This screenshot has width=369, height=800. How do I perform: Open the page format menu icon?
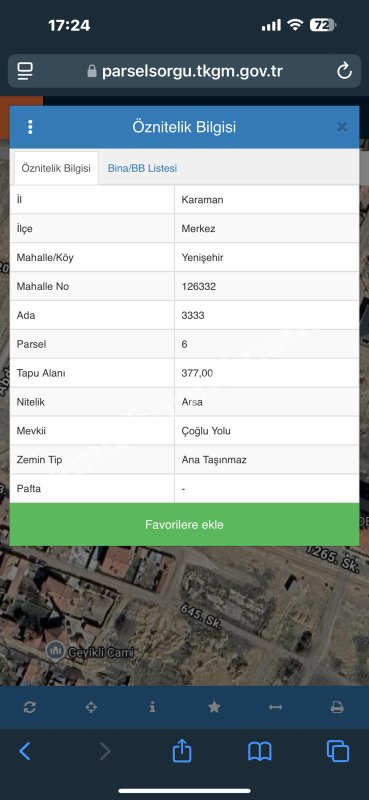click(x=24, y=71)
